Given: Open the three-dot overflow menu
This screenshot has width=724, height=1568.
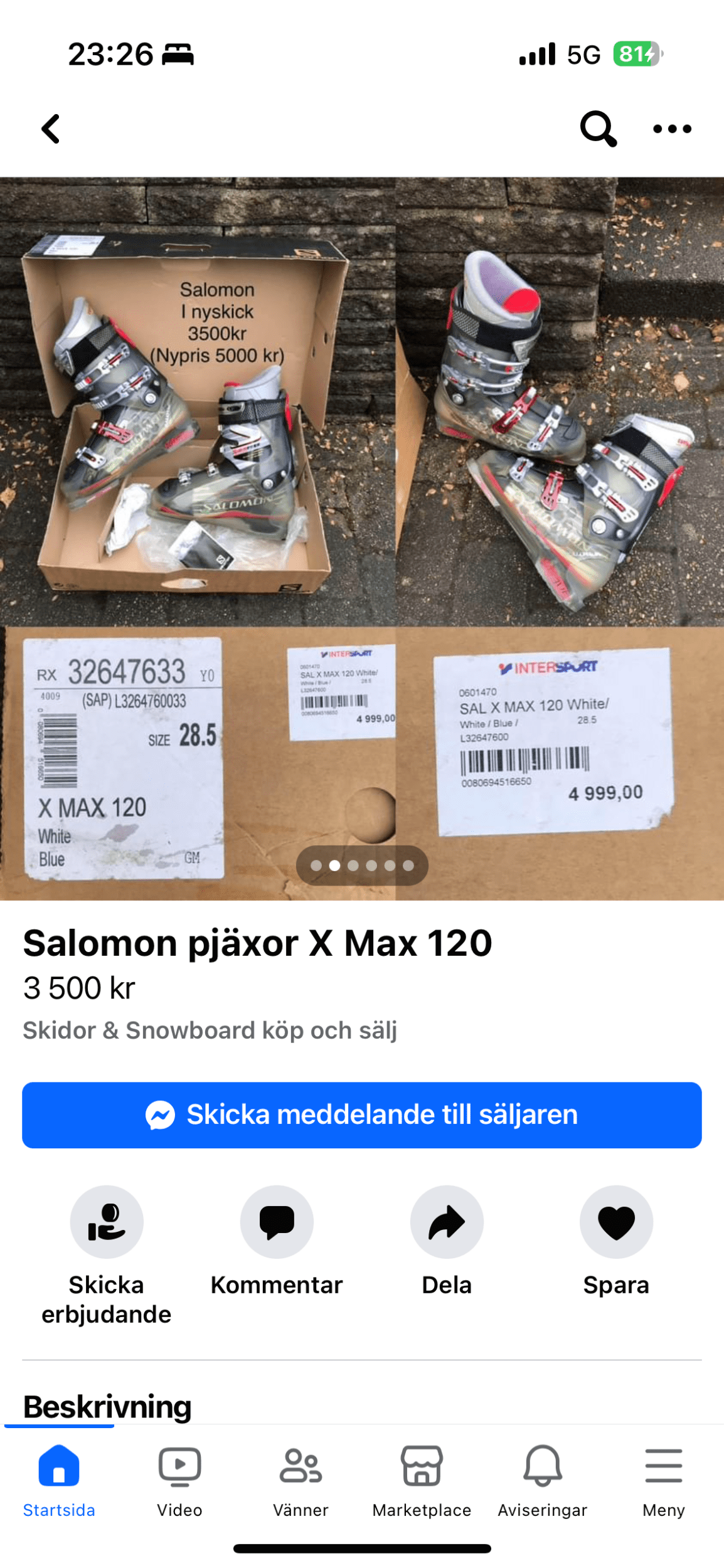Looking at the screenshot, I should [671, 129].
